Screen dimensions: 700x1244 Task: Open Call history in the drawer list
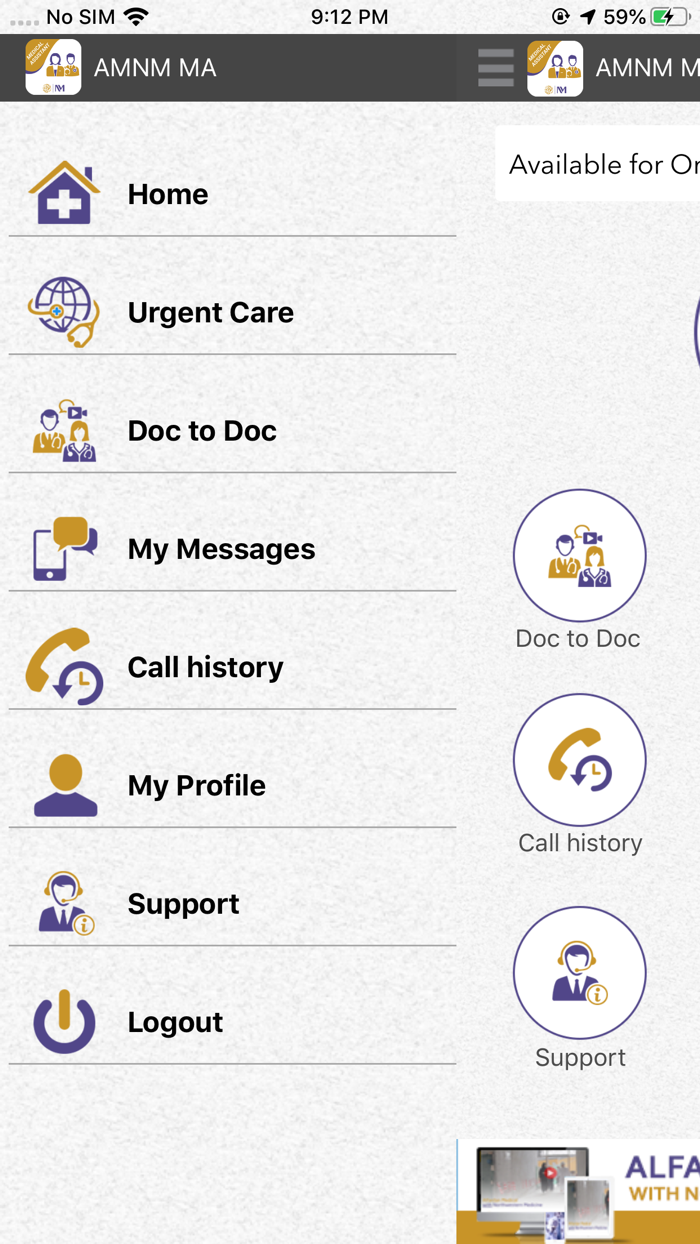[232, 666]
